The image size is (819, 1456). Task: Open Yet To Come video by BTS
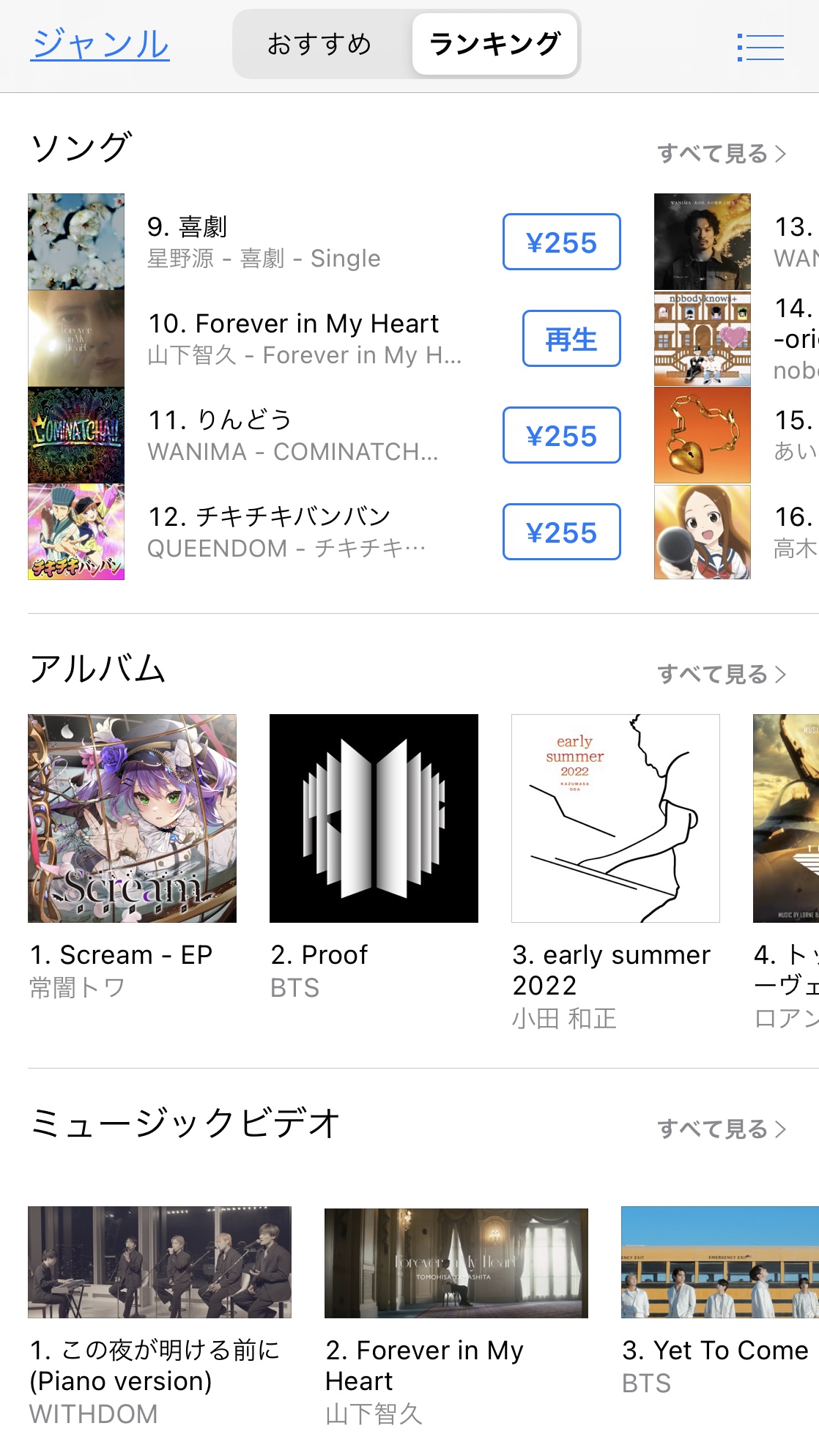(720, 1301)
